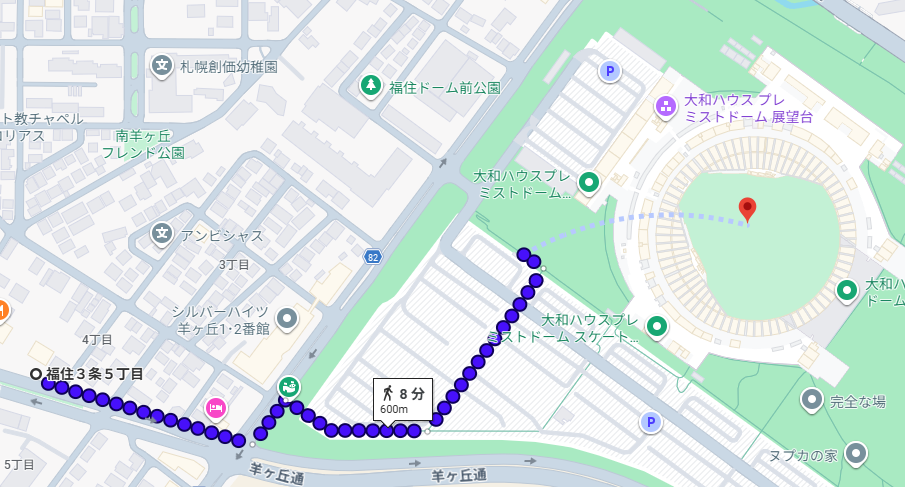Open the シルバーハイツ羊ヶ丘1・2番館 marker

pos(288,319)
